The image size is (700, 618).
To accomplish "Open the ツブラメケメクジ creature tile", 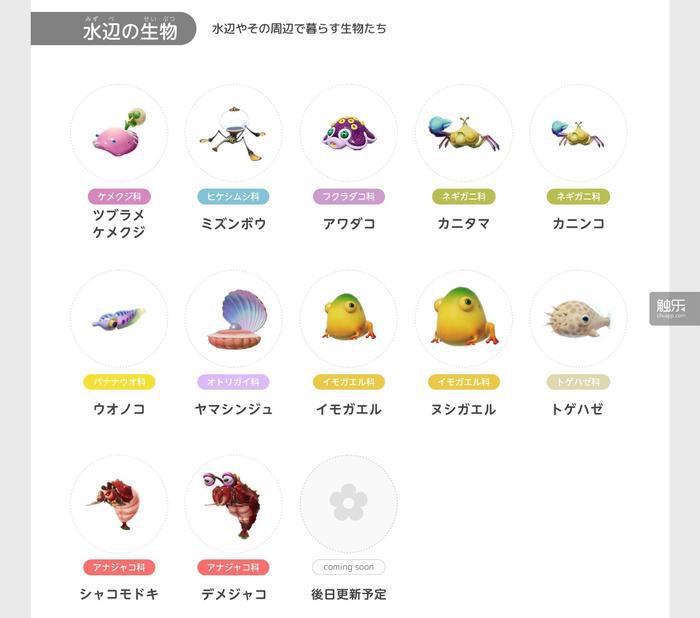I will 119,133.
